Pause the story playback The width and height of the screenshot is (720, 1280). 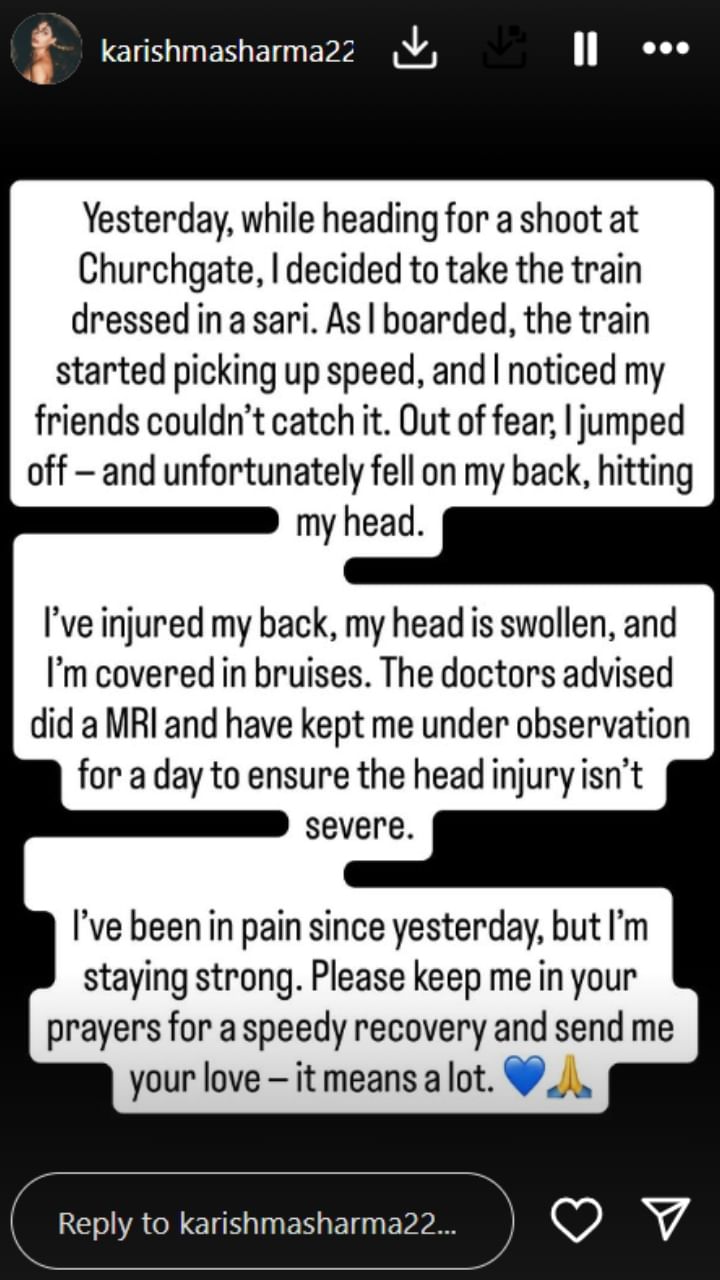coord(586,48)
